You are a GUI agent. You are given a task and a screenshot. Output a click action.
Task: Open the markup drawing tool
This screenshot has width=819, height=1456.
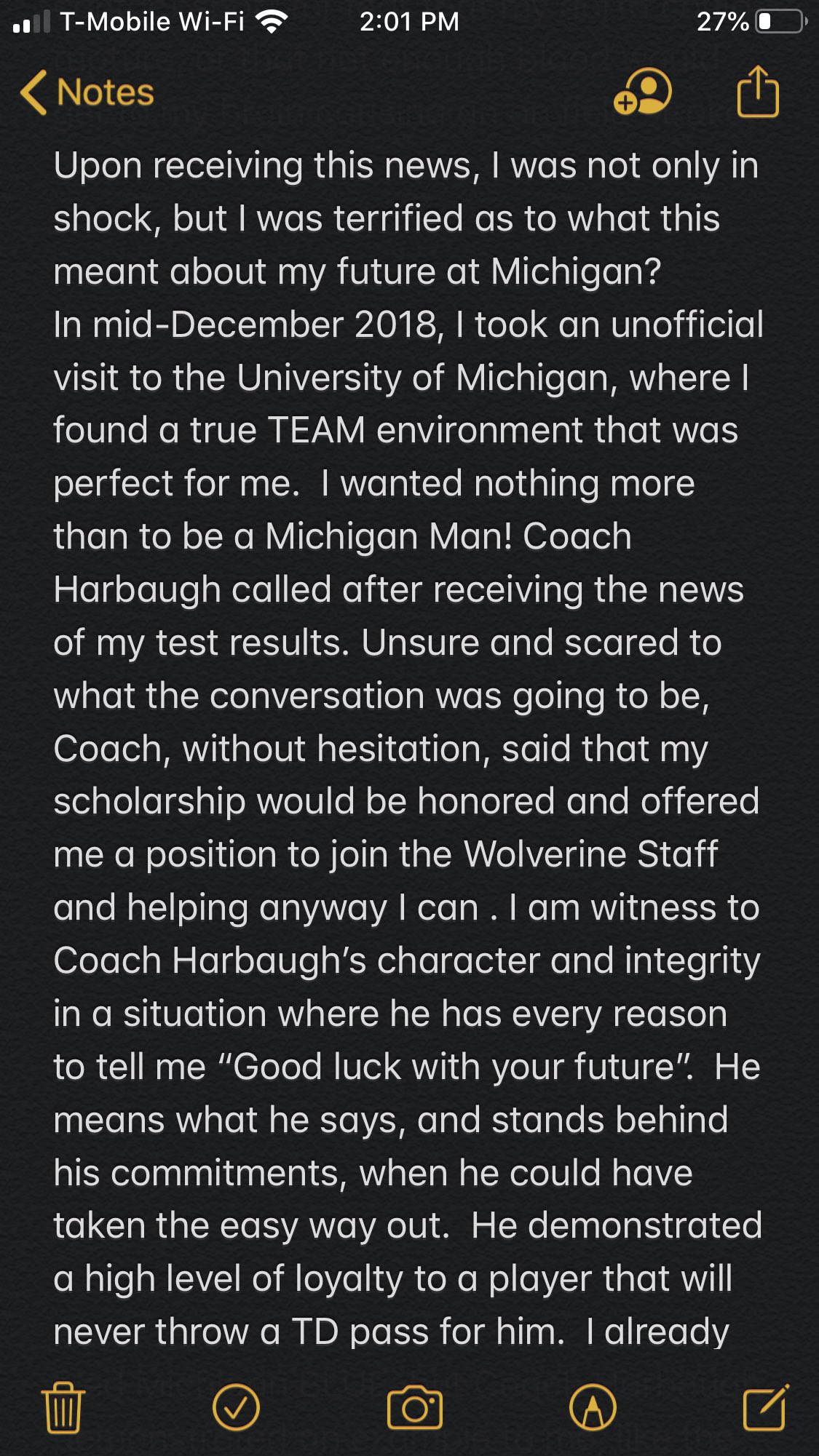[x=593, y=1407]
